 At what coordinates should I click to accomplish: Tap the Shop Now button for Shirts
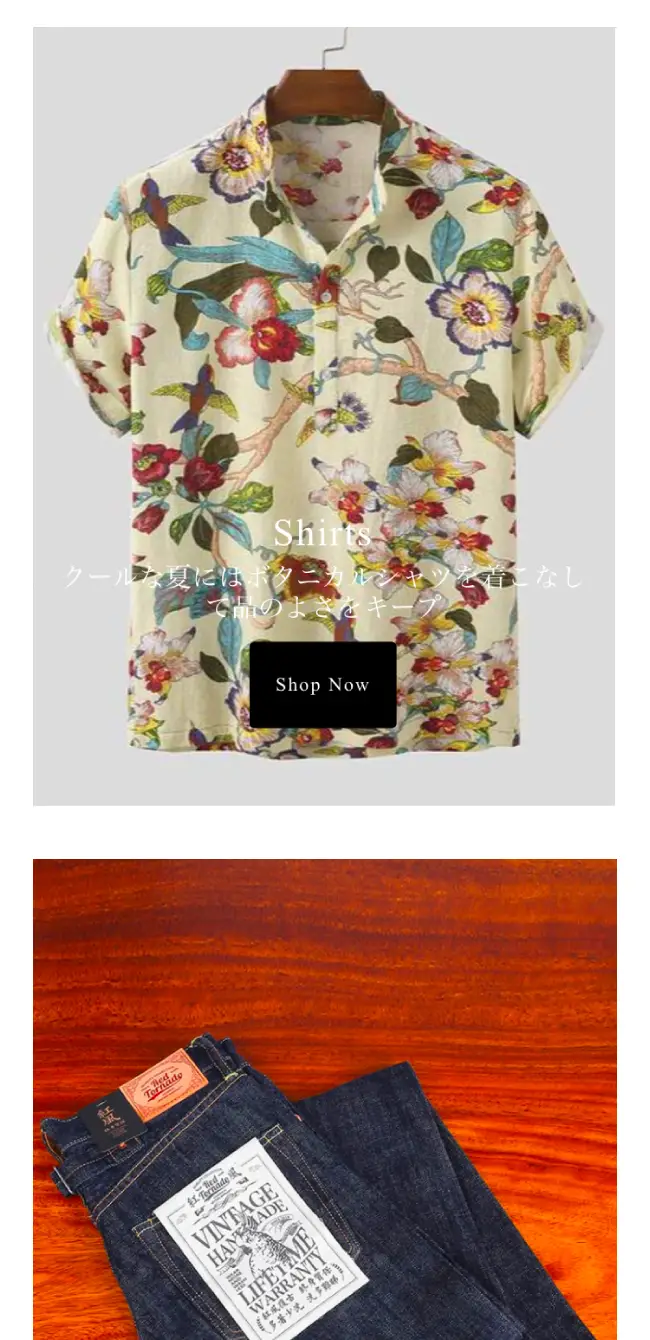coord(322,685)
